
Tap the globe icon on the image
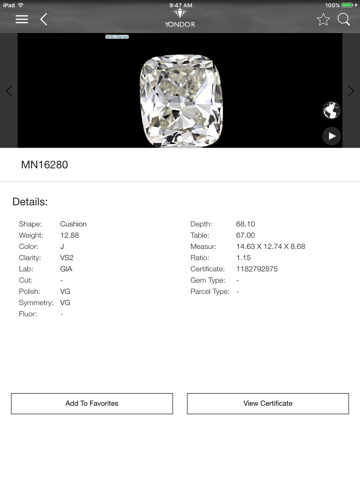pos(331,110)
